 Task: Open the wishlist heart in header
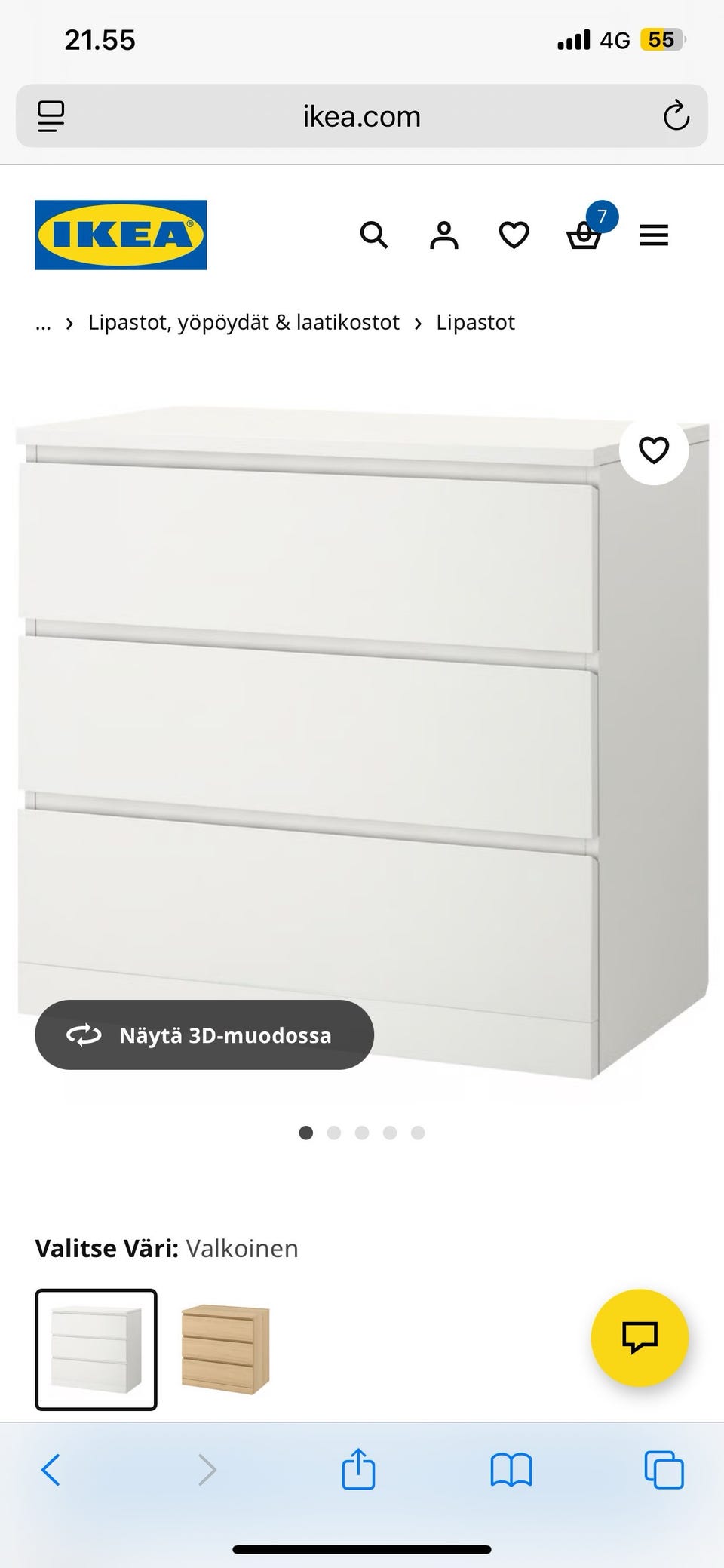click(x=514, y=235)
